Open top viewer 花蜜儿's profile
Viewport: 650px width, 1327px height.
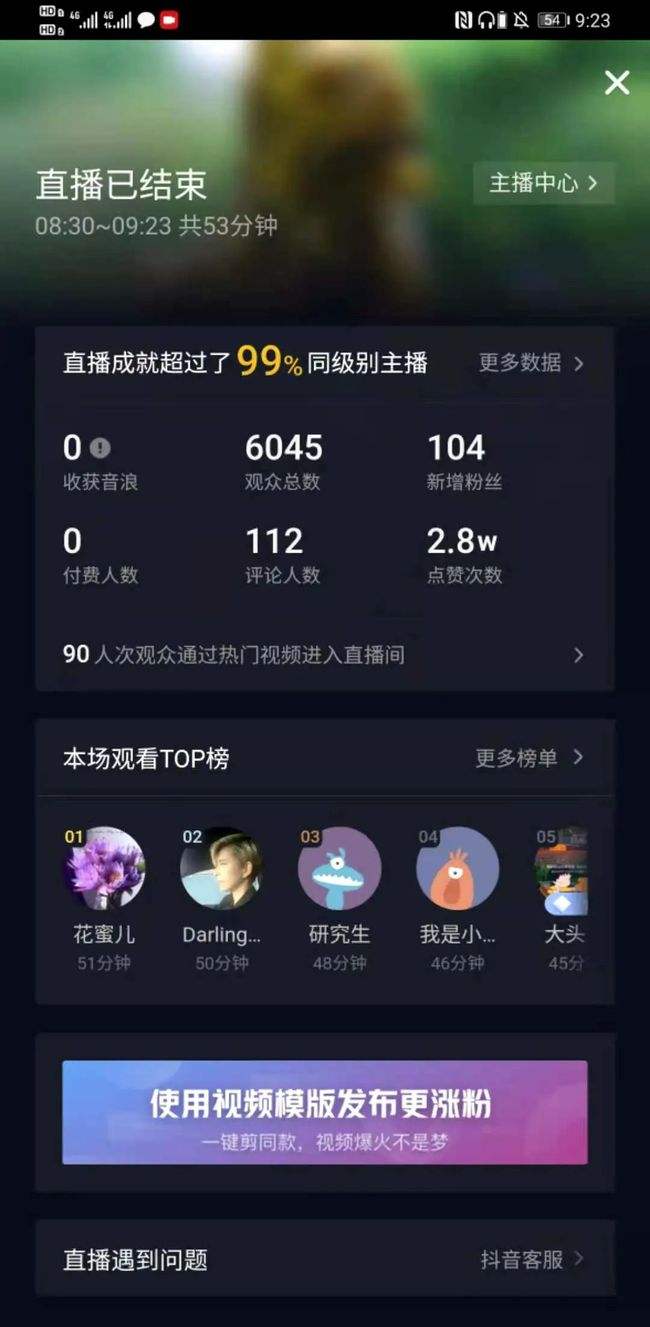[x=104, y=869]
